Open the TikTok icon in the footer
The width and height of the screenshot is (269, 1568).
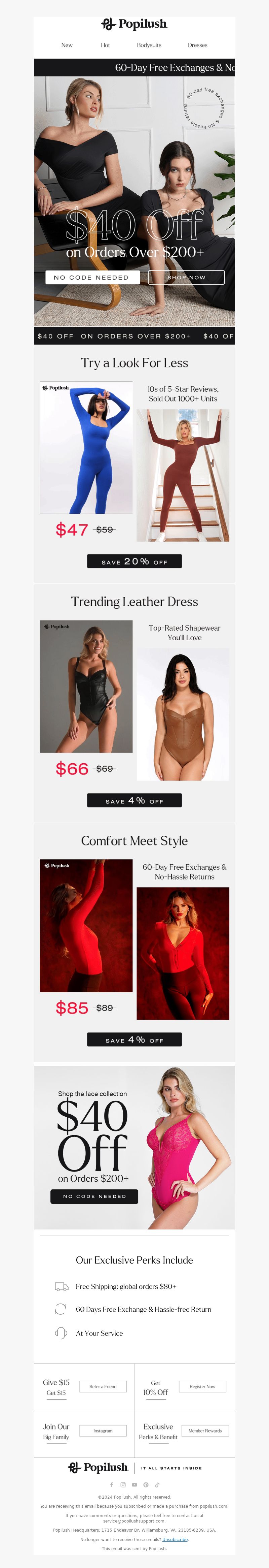point(157,1484)
